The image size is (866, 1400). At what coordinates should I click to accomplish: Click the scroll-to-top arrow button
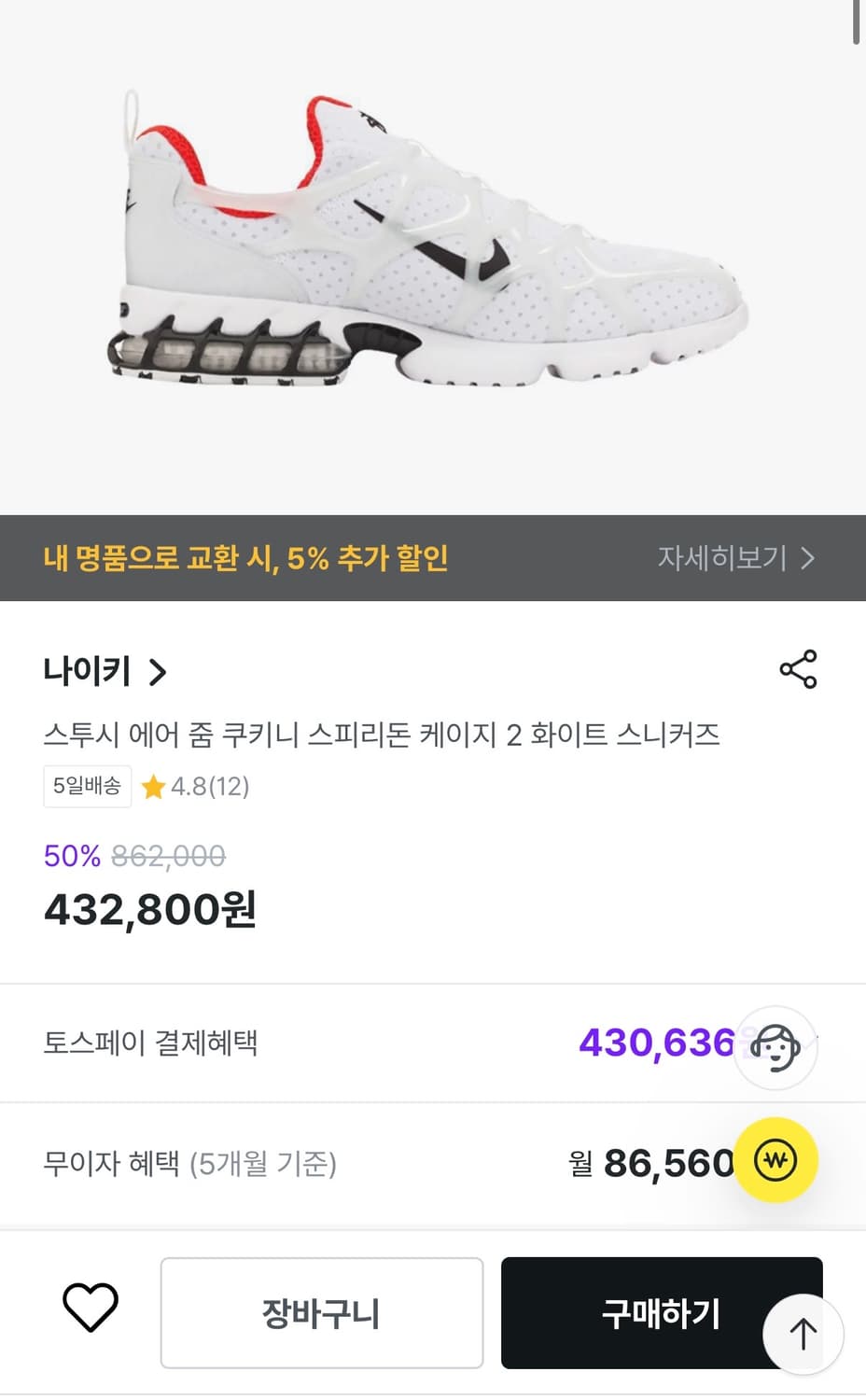click(803, 1334)
